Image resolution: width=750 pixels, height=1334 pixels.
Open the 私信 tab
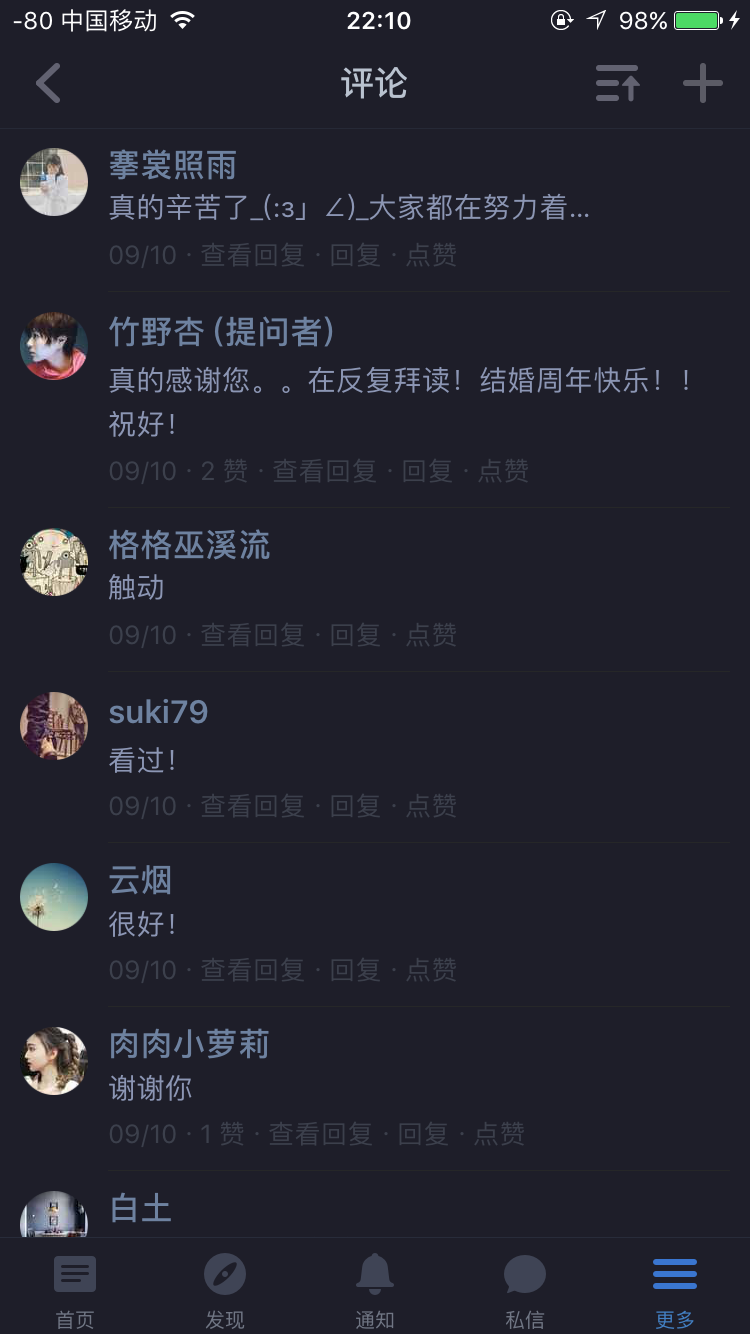[x=524, y=1290]
